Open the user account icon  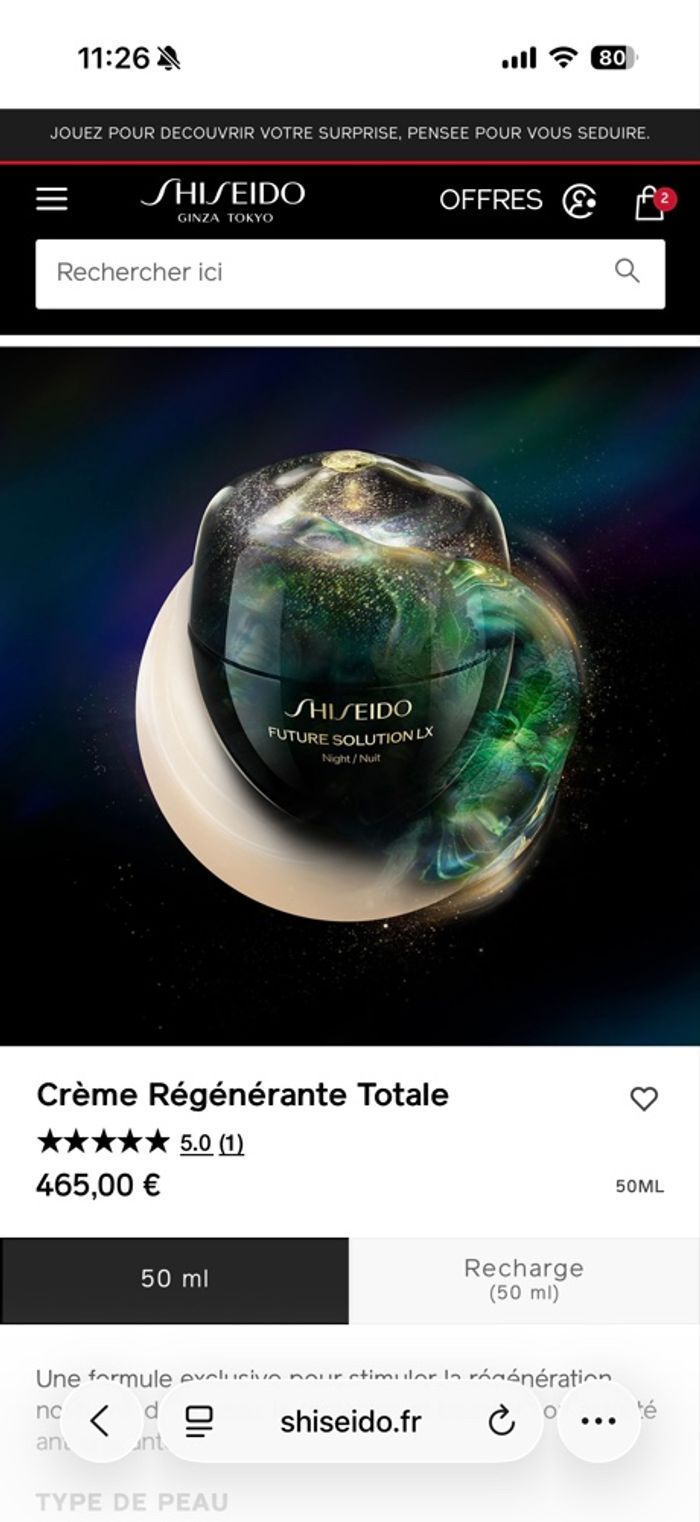click(579, 201)
